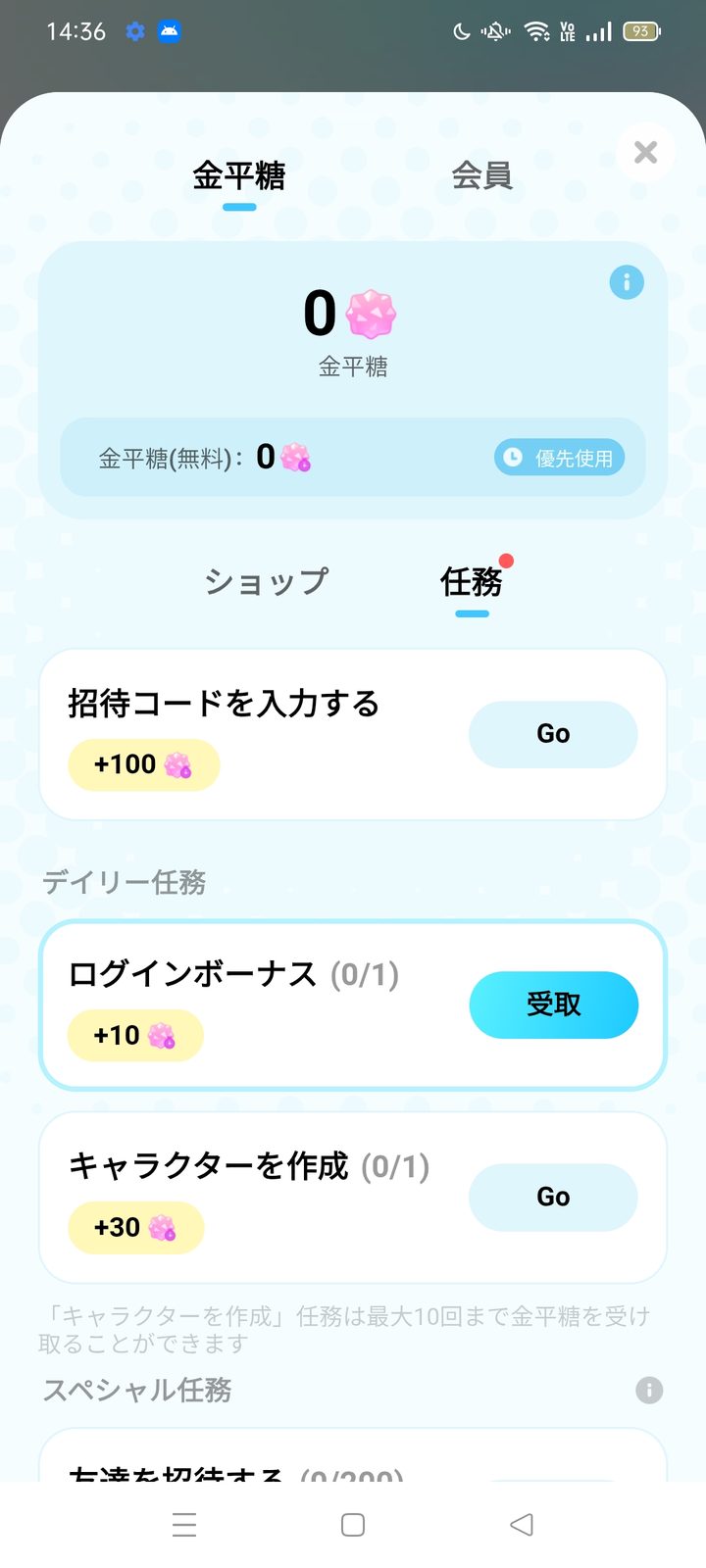Claim the ログインボーナス with 受取

[x=553, y=1004]
